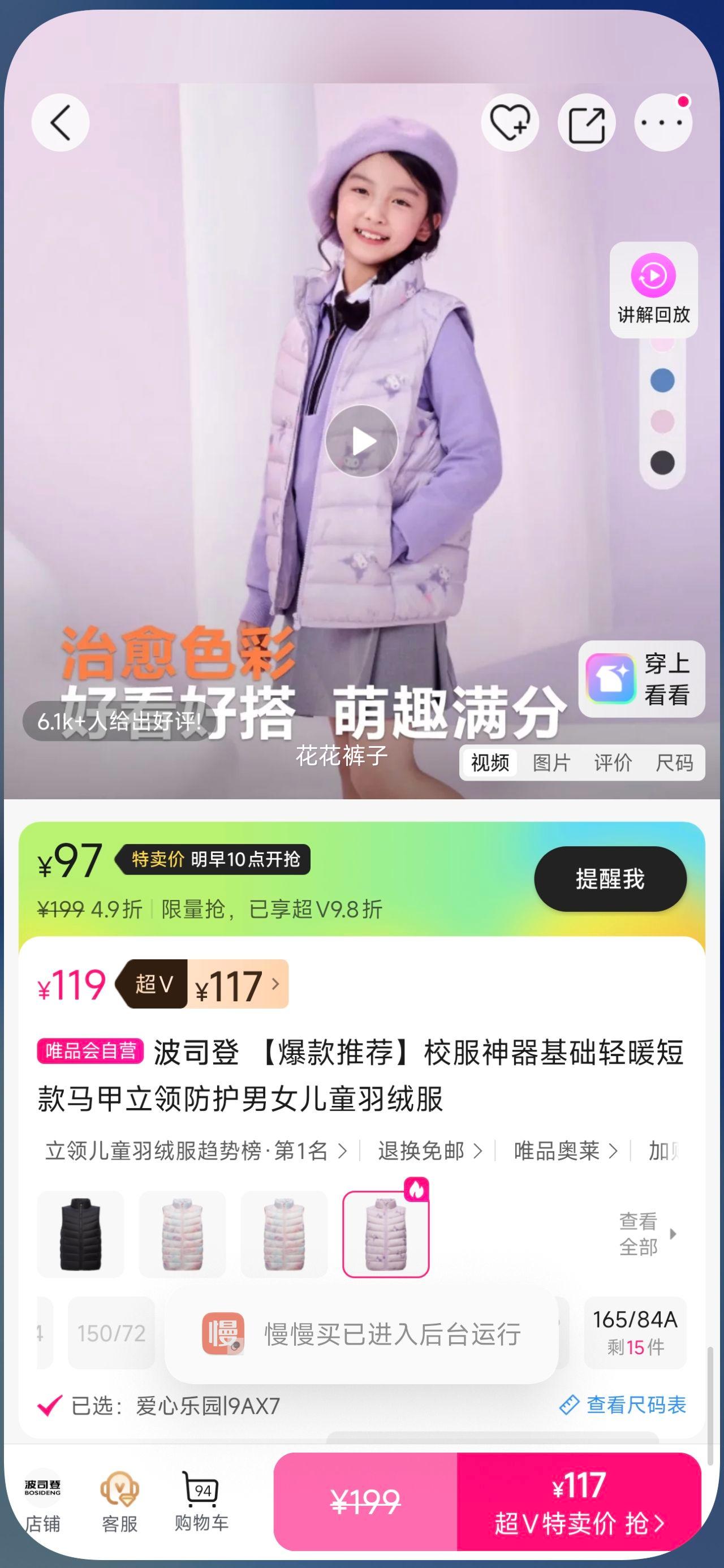Select the black color swatch
The height and width of the screenshot is (1568, 724).
(x=662, y=463)
